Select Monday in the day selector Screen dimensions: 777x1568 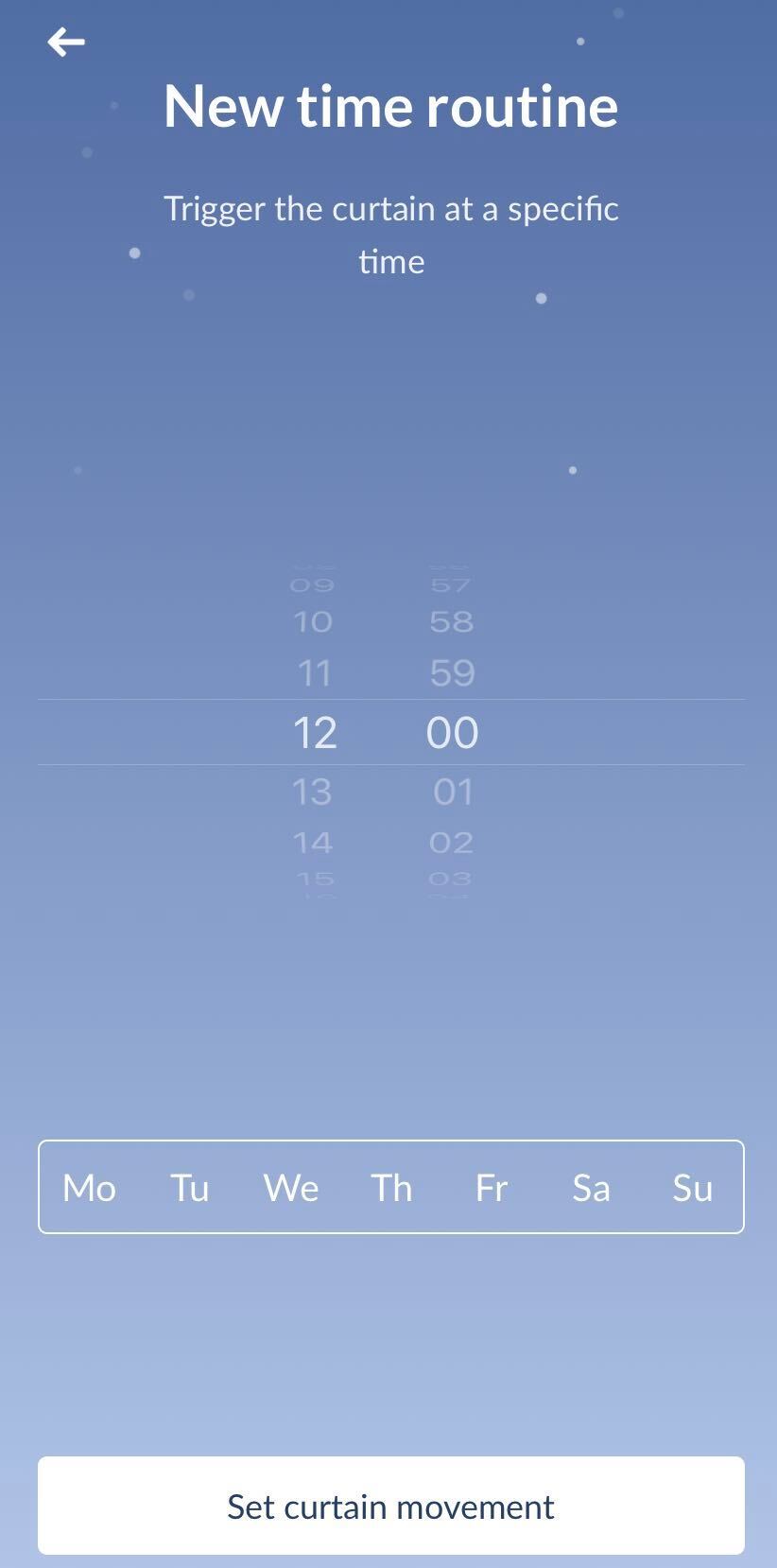[89, 1188]
